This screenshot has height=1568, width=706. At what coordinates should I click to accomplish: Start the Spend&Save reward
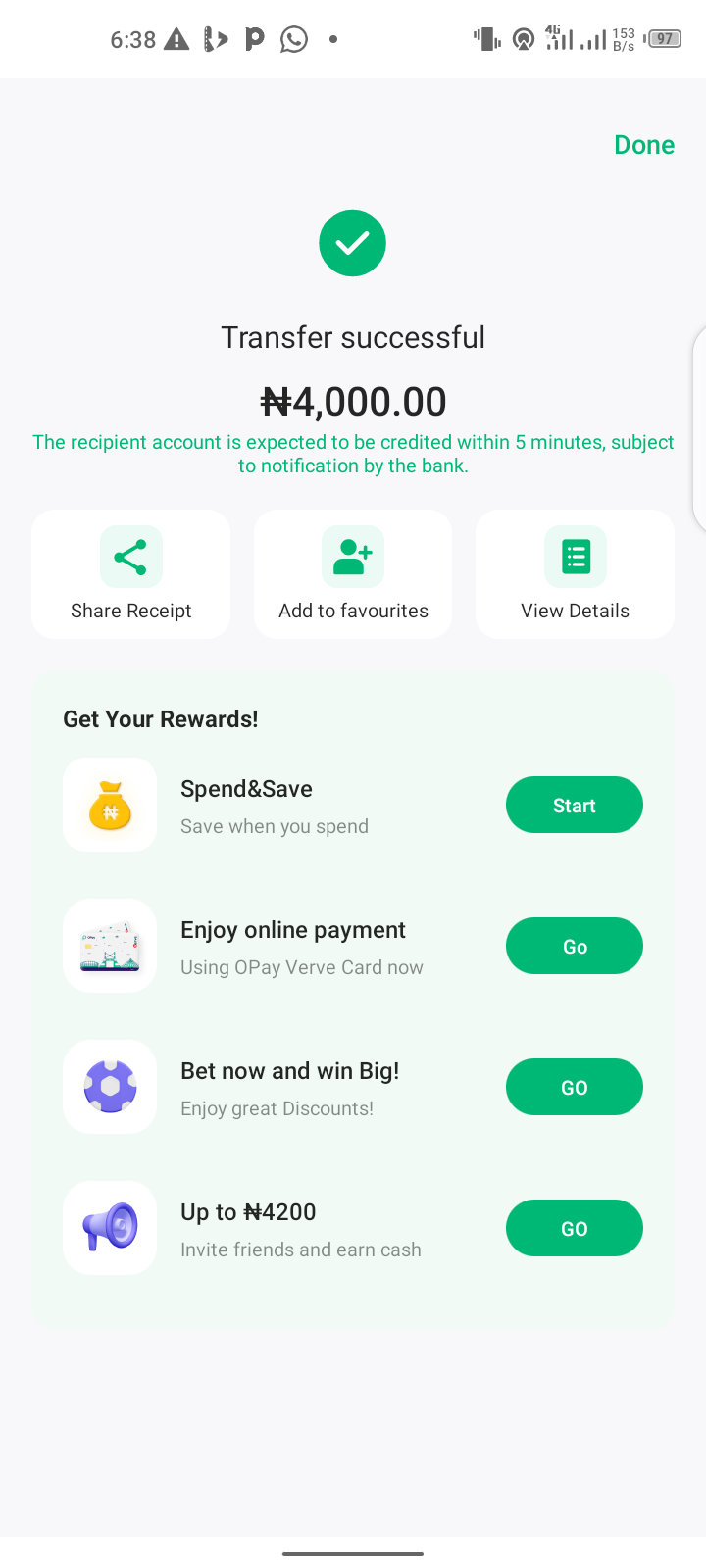(574, 805)
